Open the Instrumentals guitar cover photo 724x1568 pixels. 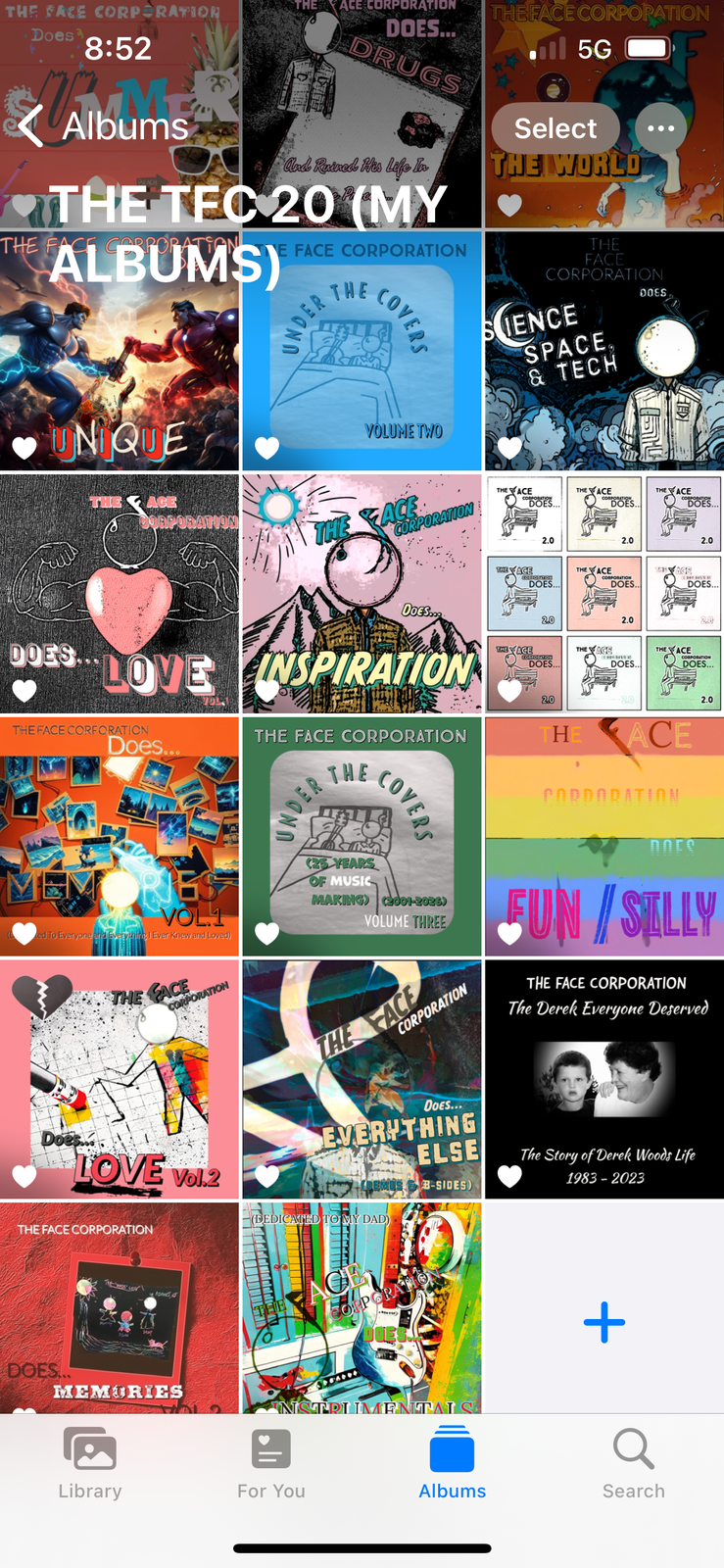[362, 1308]
